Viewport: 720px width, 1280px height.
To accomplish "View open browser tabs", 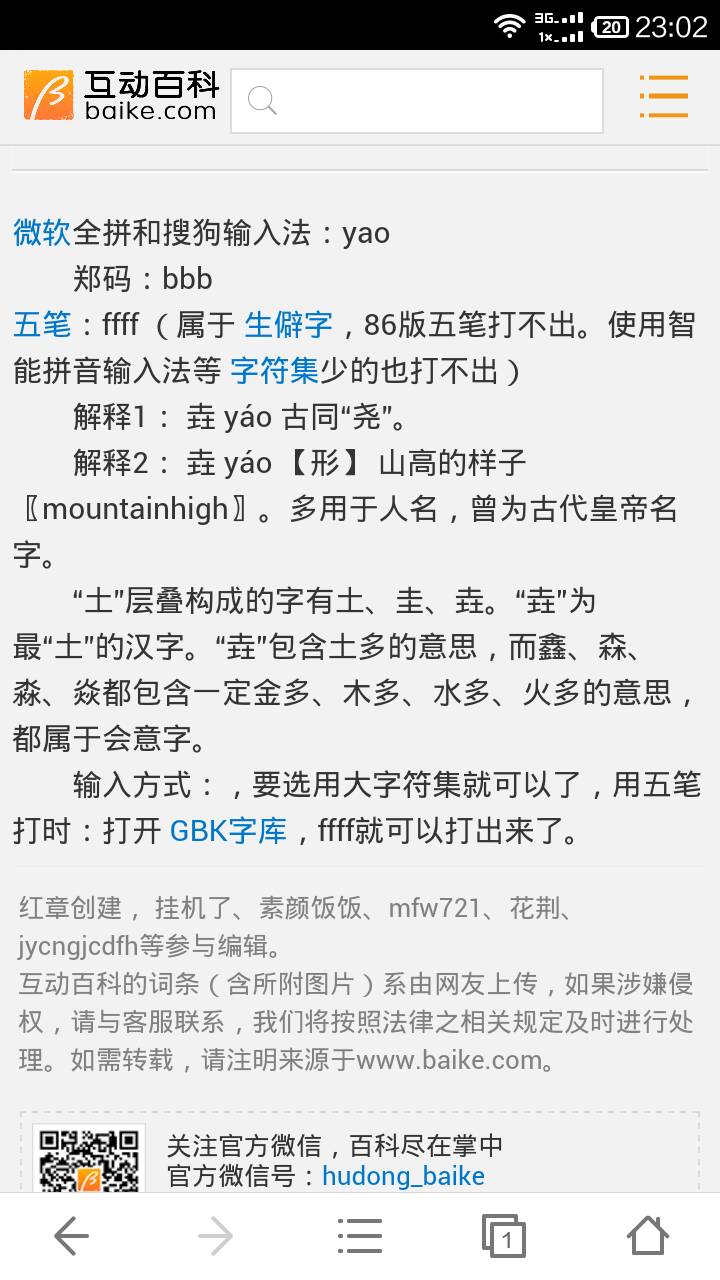I will pos(503,1237).
